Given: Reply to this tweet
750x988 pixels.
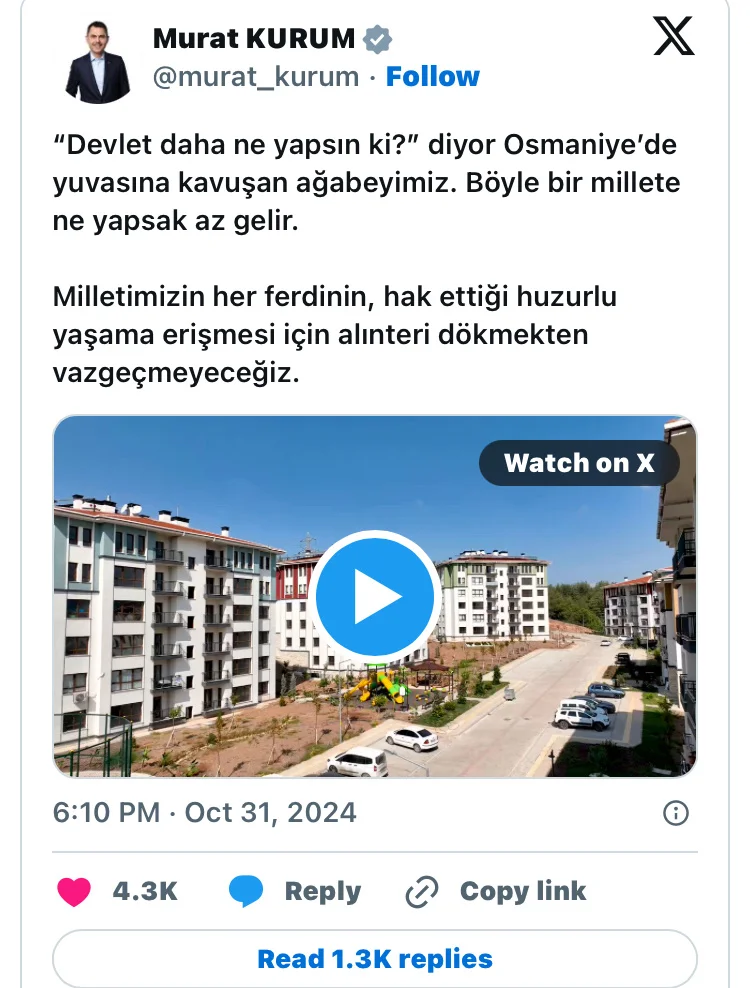Looking at the screenshot, I should point(295,891).
